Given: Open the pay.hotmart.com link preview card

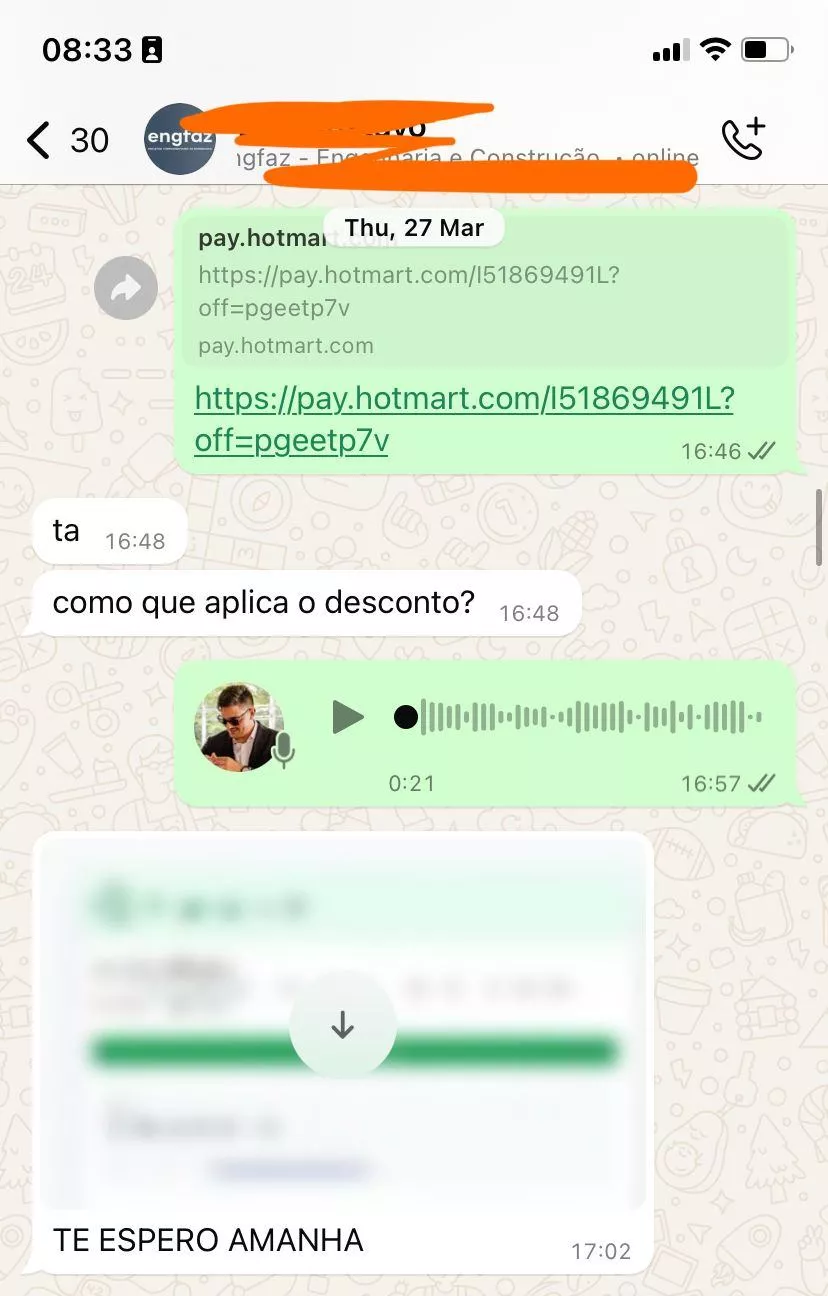Looking at the screenshot, I should coord(485,300).
